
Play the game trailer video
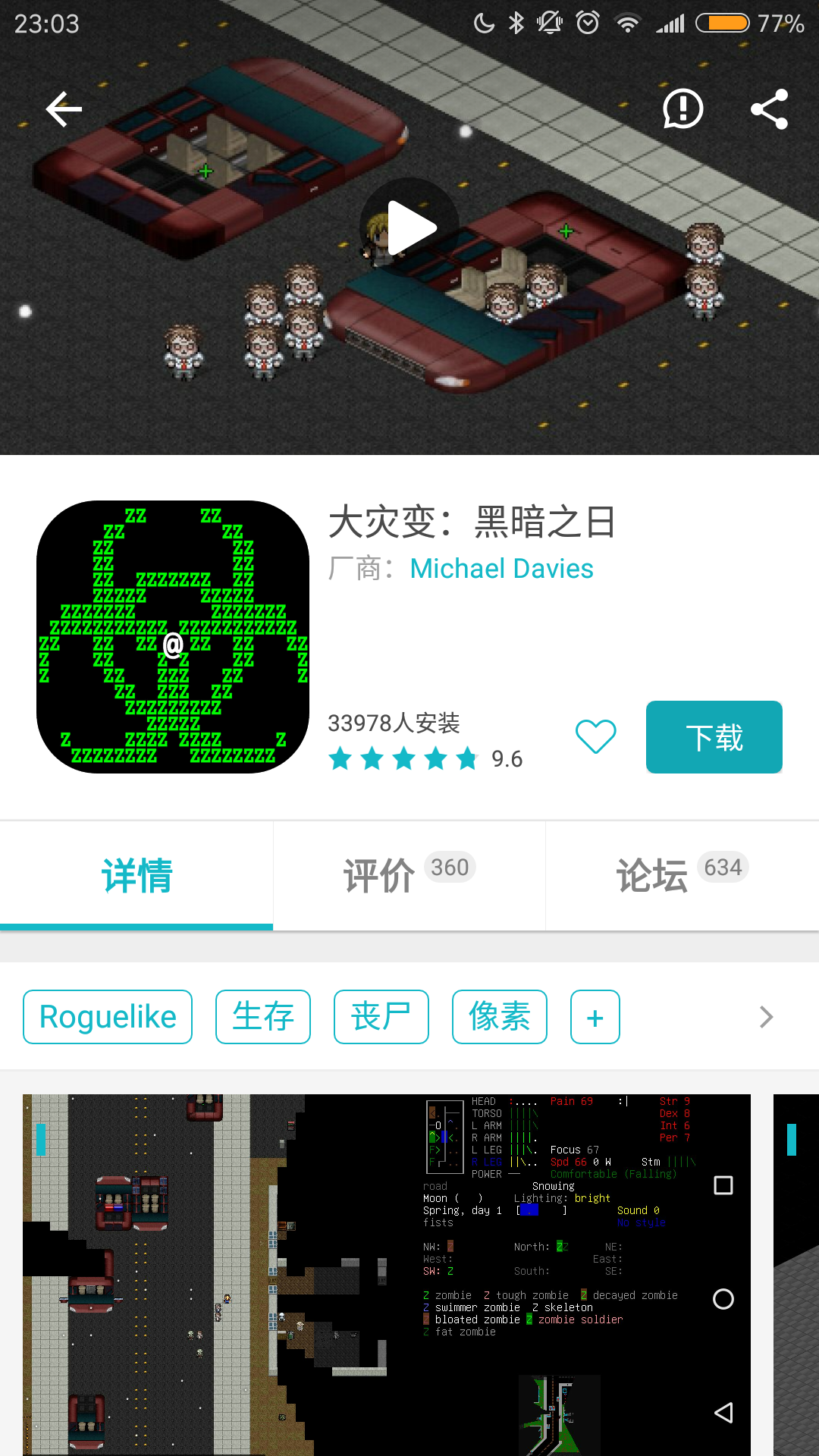(409, 227)
